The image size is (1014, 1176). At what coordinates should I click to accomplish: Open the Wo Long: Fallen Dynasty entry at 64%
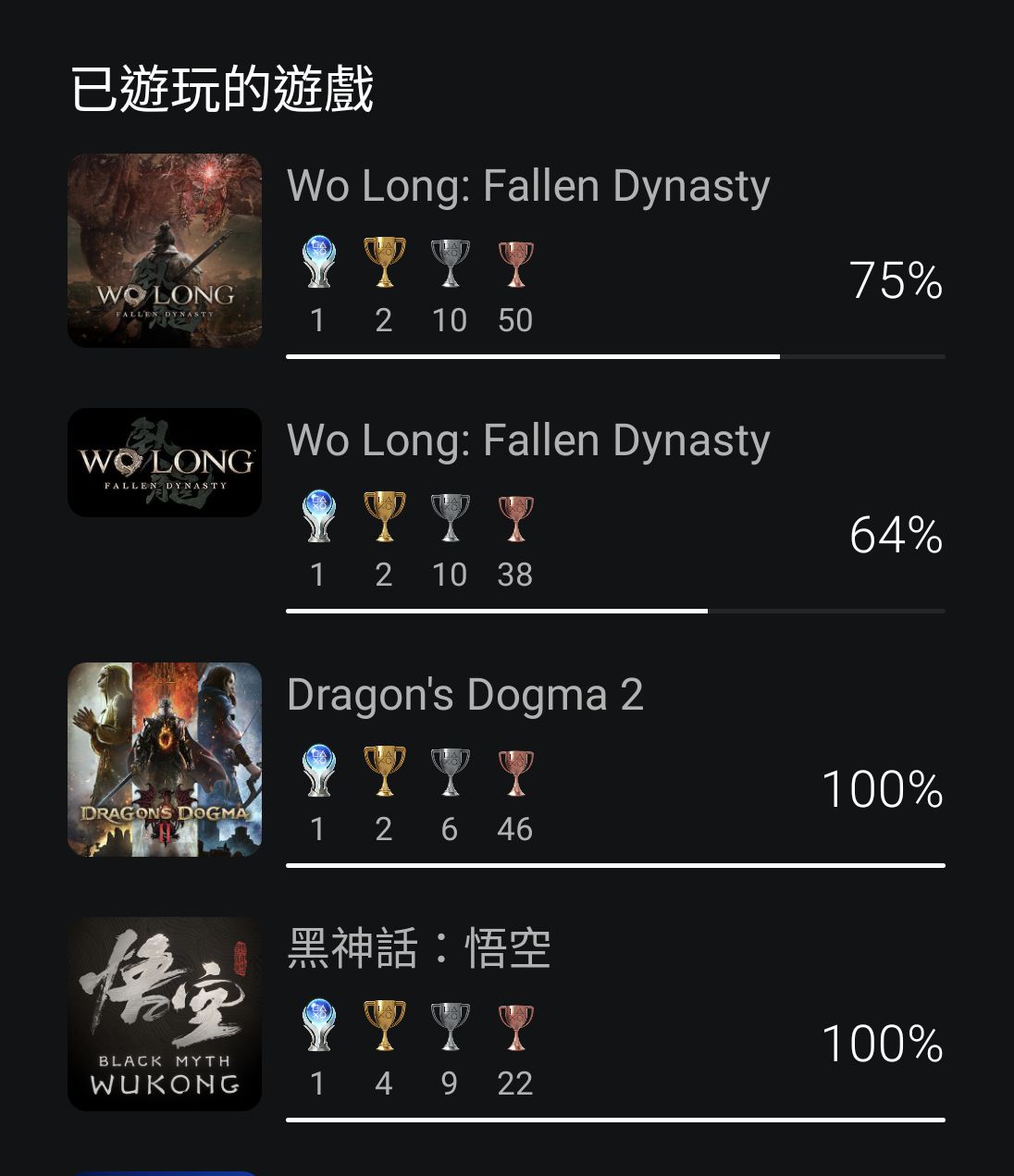click(527, 441)
